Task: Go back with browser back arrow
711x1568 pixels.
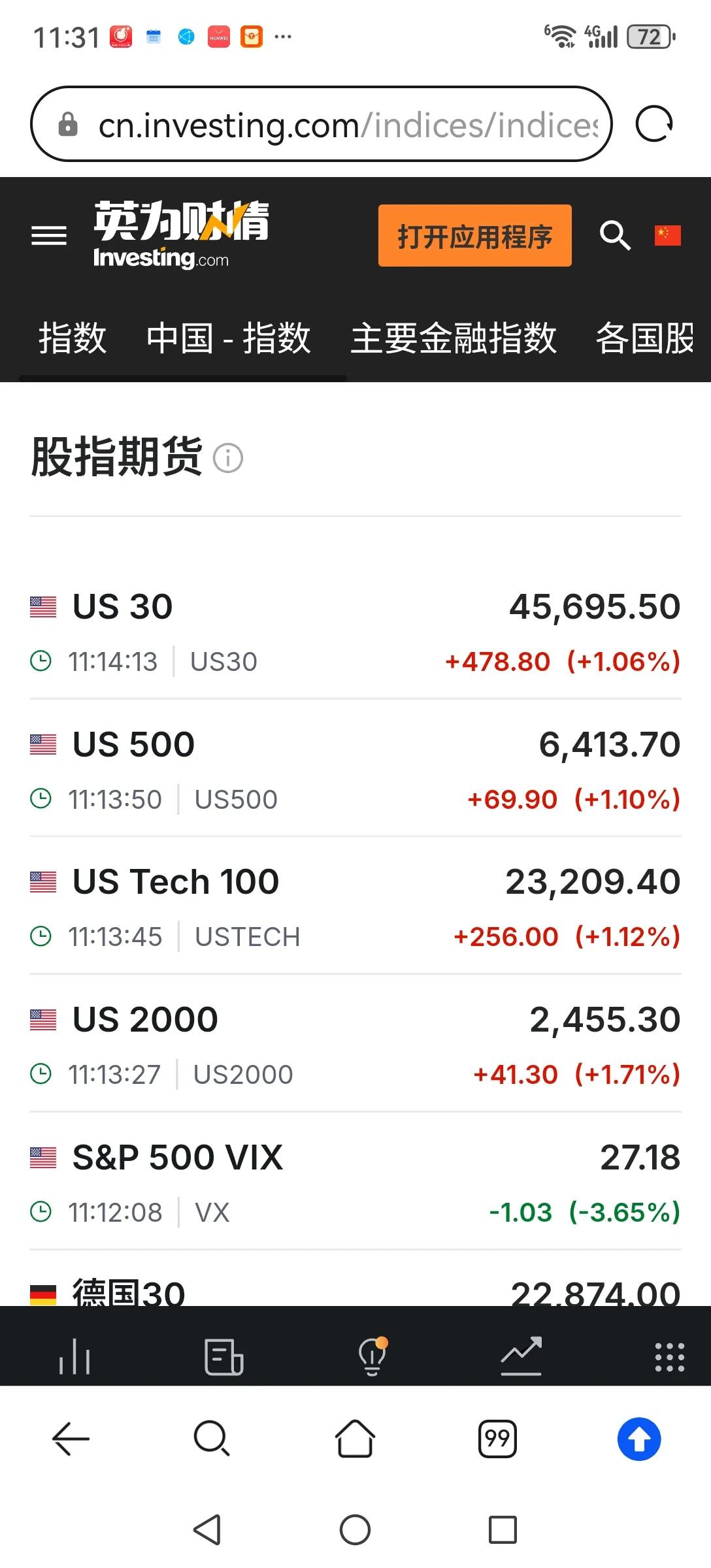Action: click(71, 1439)
